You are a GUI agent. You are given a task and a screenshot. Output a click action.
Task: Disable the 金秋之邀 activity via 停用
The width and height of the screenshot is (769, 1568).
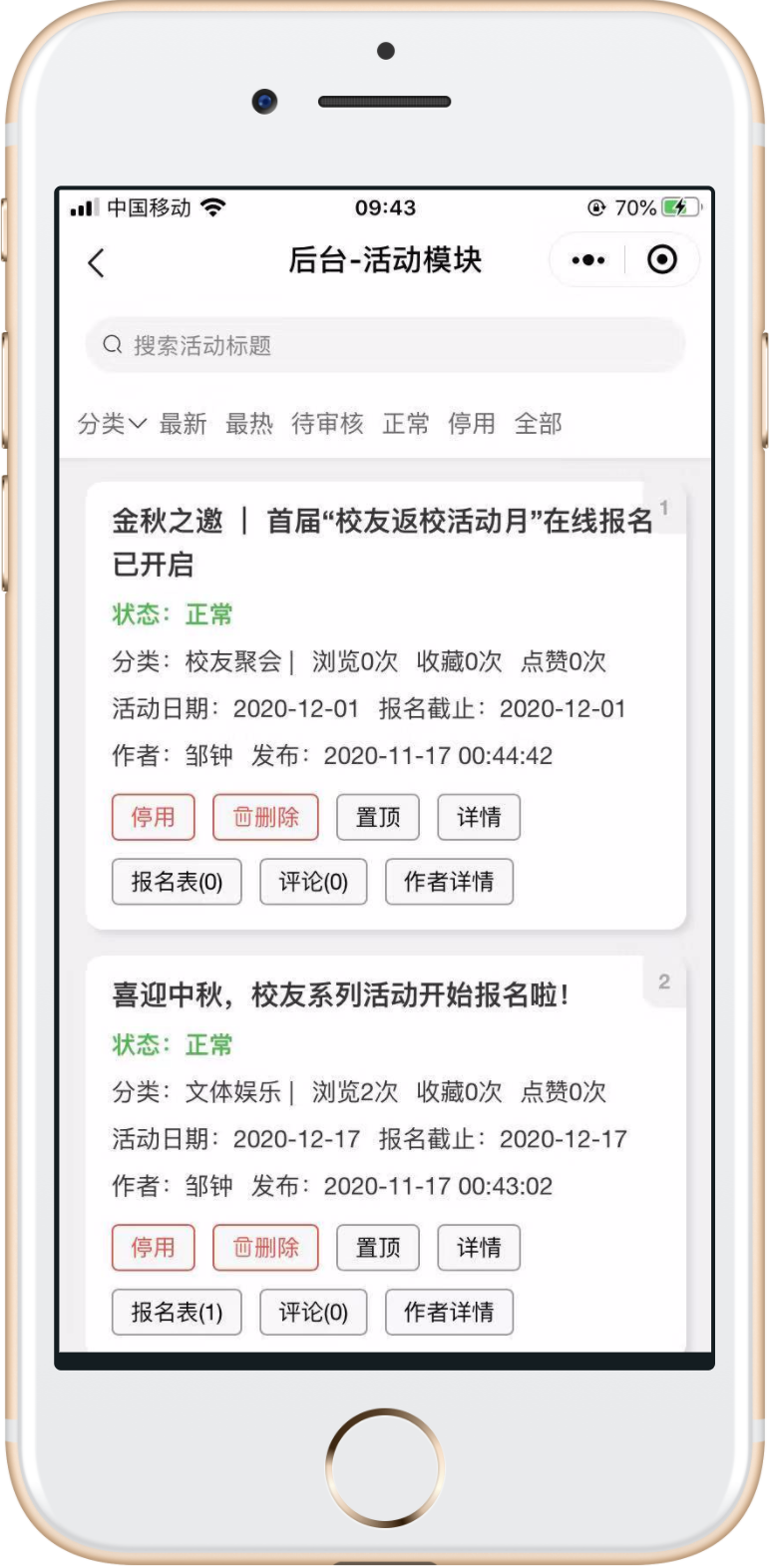(154, 818)
